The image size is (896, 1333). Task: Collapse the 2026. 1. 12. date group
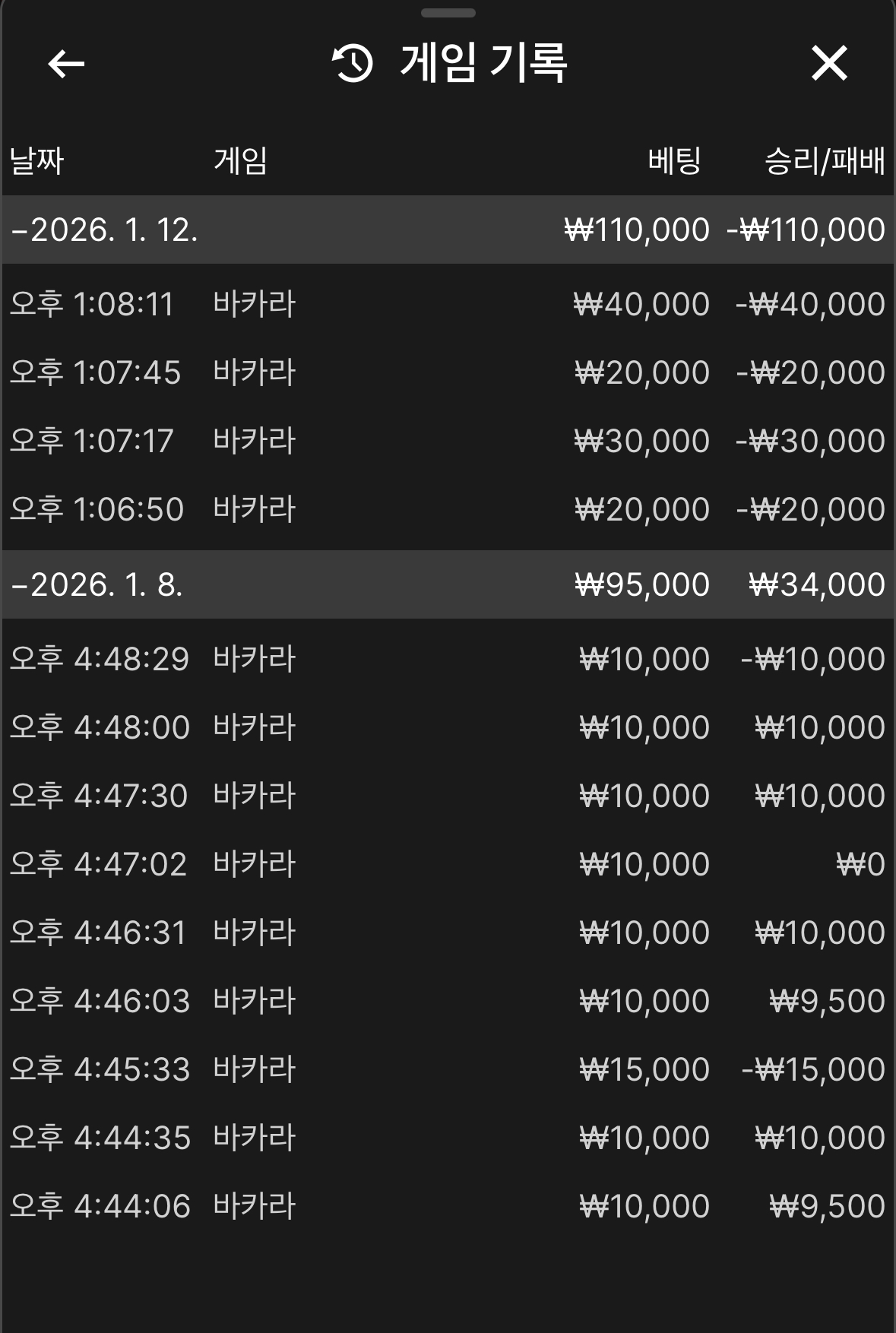105,230
